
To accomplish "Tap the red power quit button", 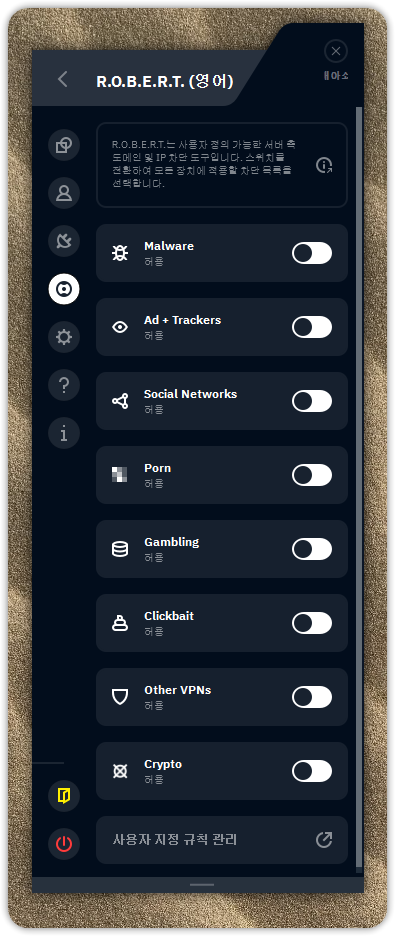I will coord(64,844).
